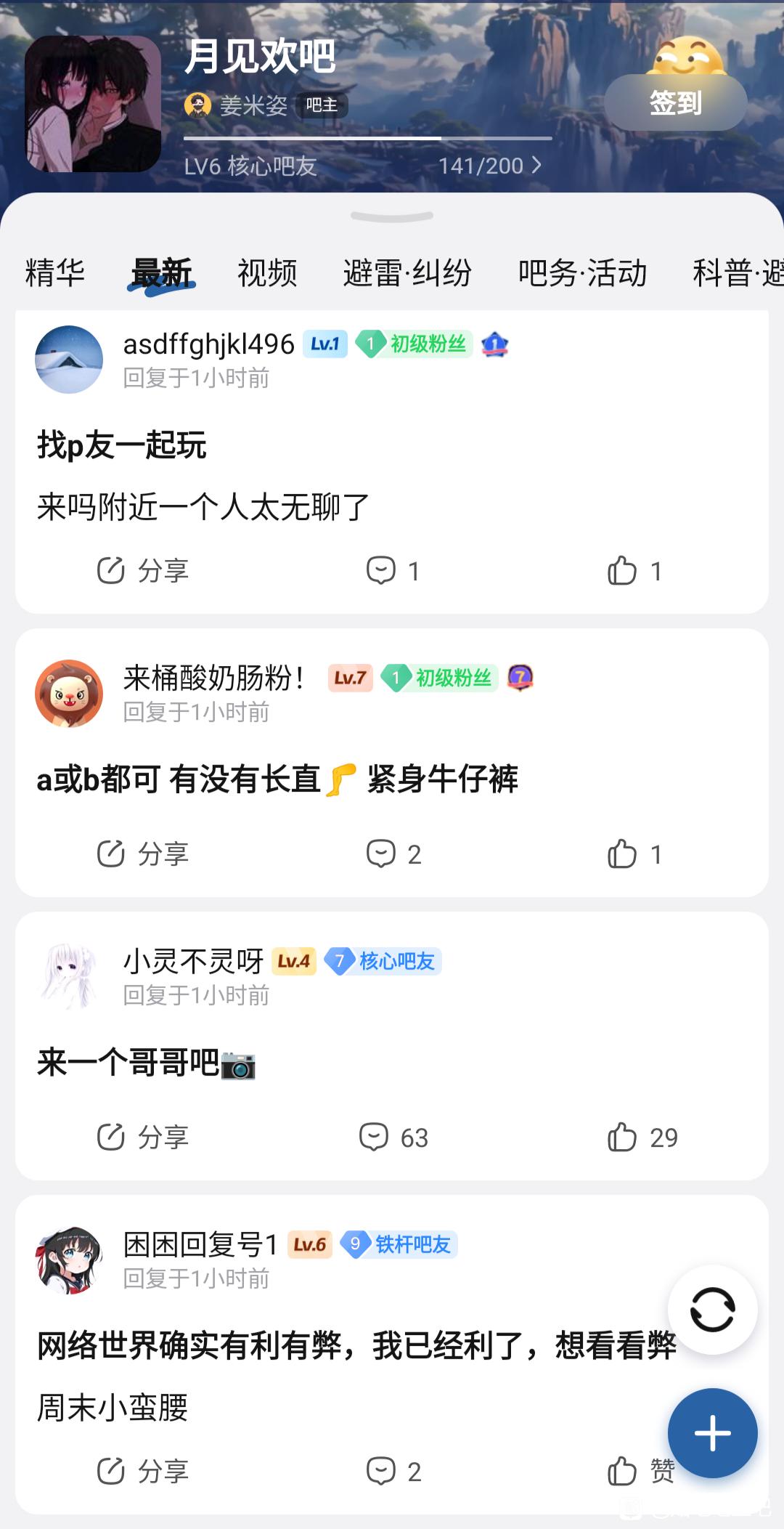784x1529 pixels.
Task: Open comments on 来桶酸奶肠粉!'s post
Action: (393, 854)
